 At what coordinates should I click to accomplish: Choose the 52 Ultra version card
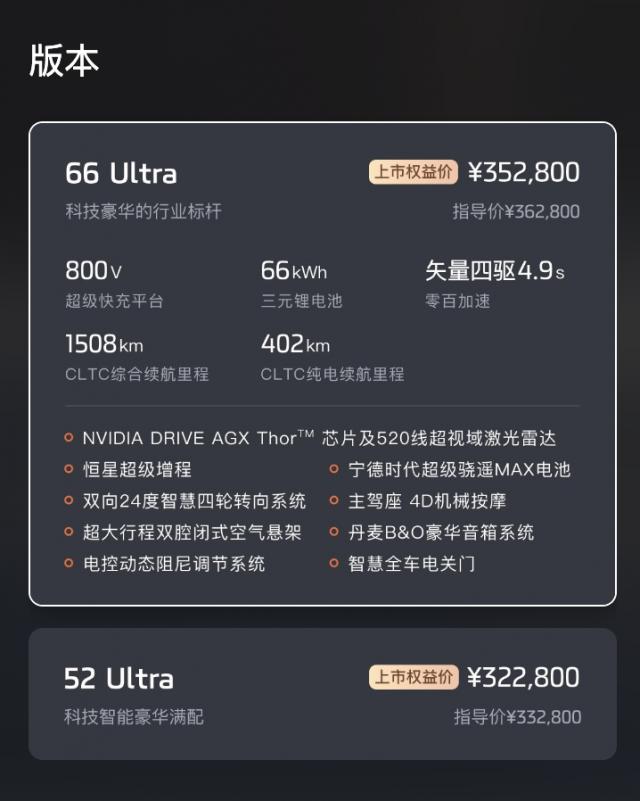[322, 694]
